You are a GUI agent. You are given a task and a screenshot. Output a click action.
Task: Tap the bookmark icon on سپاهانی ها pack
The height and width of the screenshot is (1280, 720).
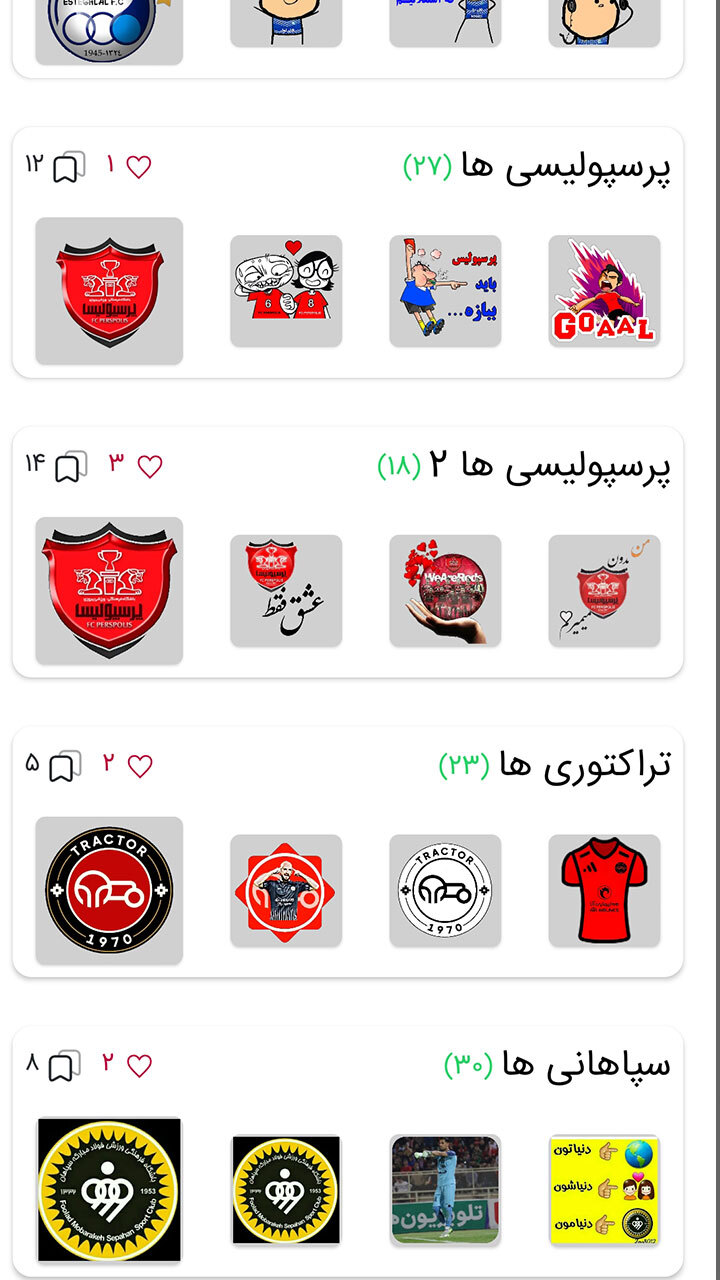coord(62,1067)
